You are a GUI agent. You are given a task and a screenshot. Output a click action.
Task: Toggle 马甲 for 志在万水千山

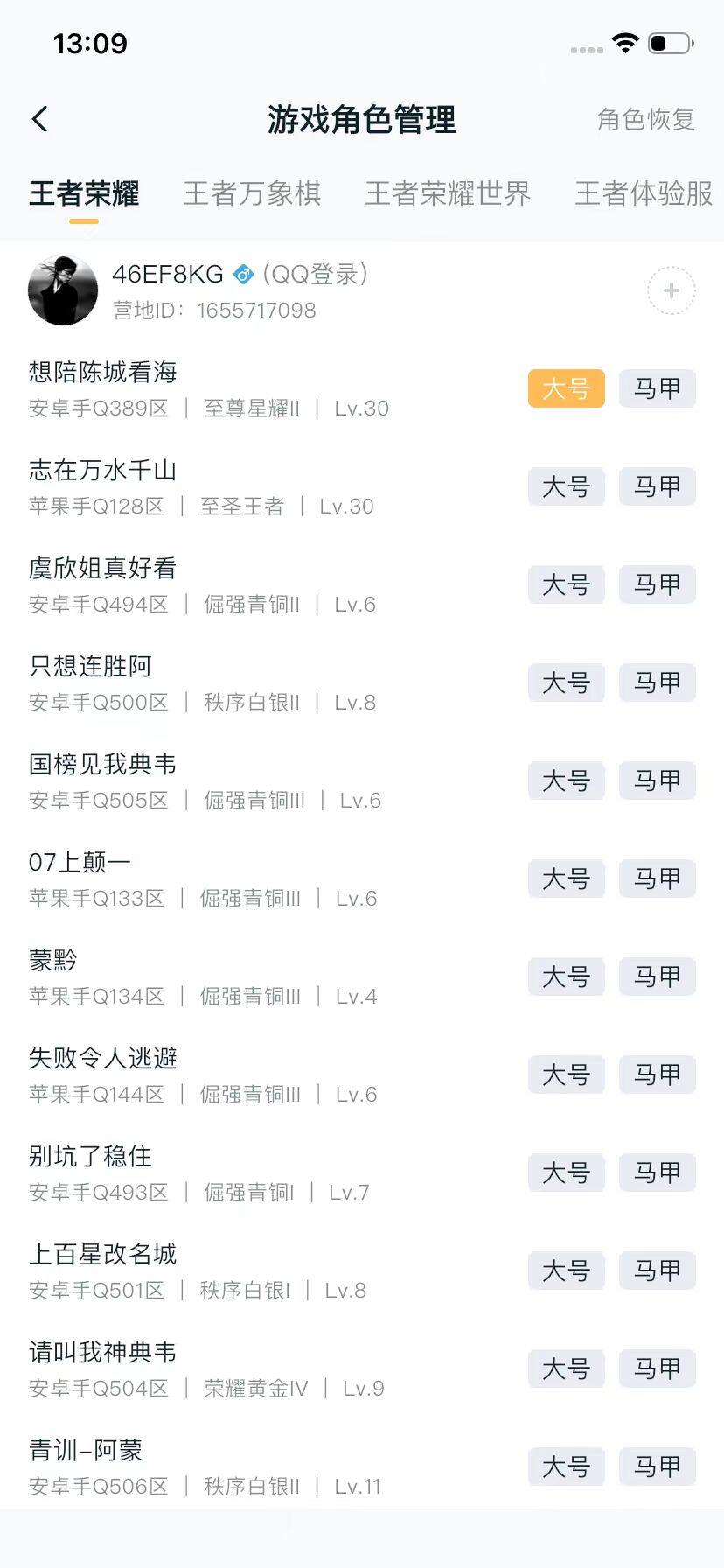click(657, 486)
